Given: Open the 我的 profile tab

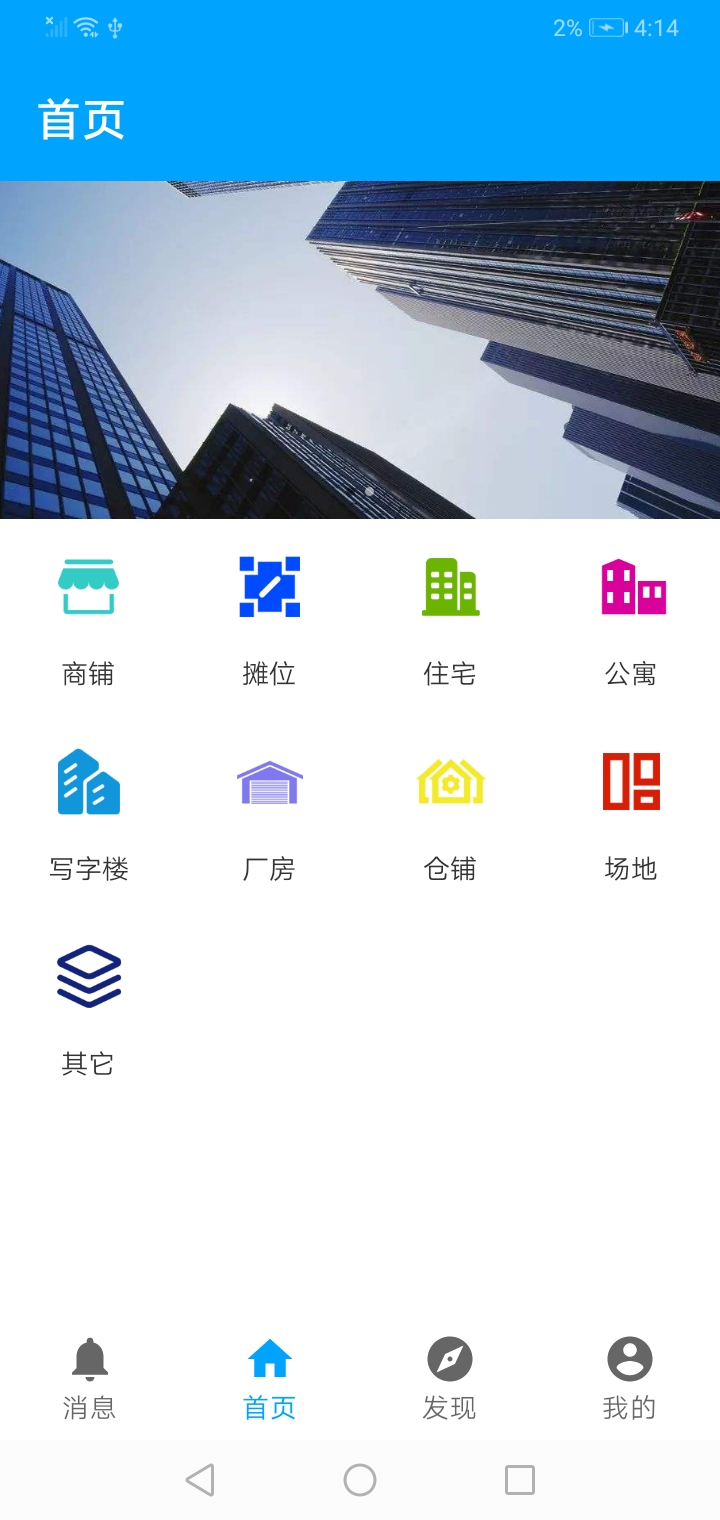Looking at the screenshot, I should click(x=630, y=1378).
